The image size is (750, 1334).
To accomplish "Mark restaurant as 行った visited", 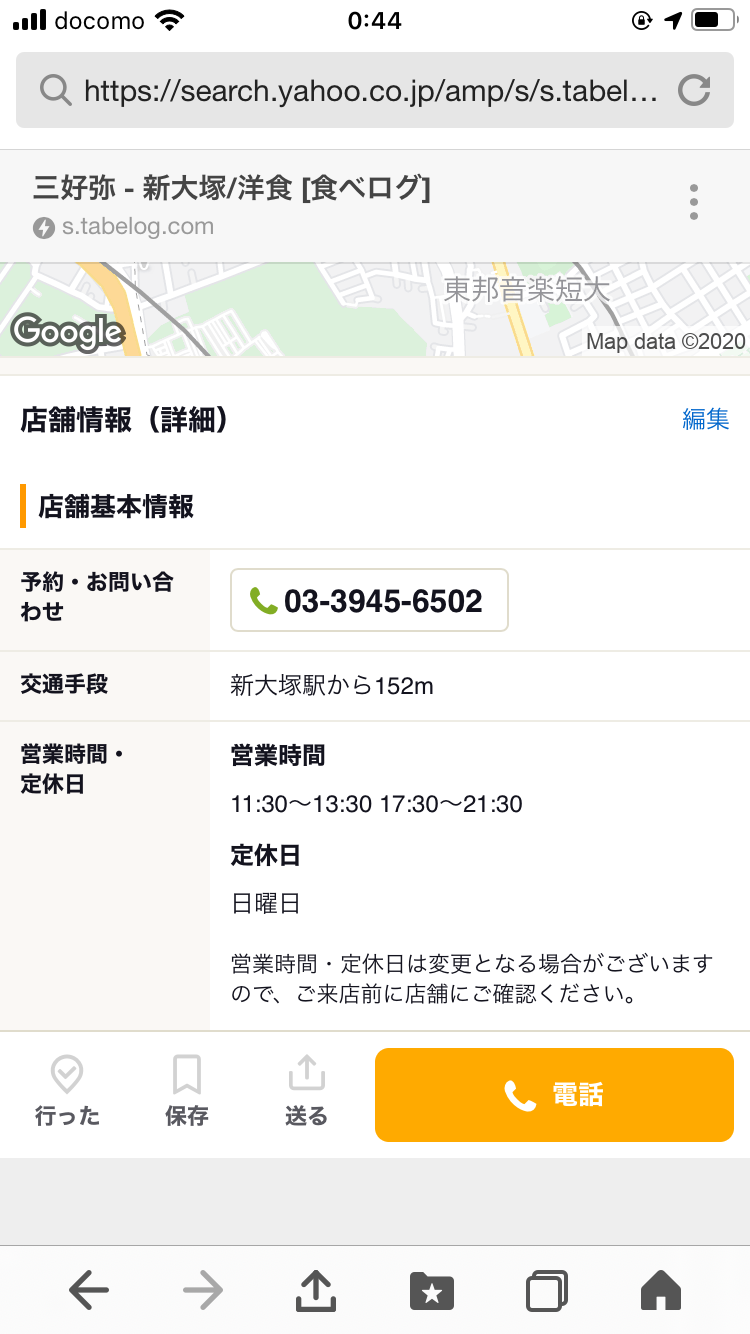I will pyautogui.click(x=67, y=1093).
